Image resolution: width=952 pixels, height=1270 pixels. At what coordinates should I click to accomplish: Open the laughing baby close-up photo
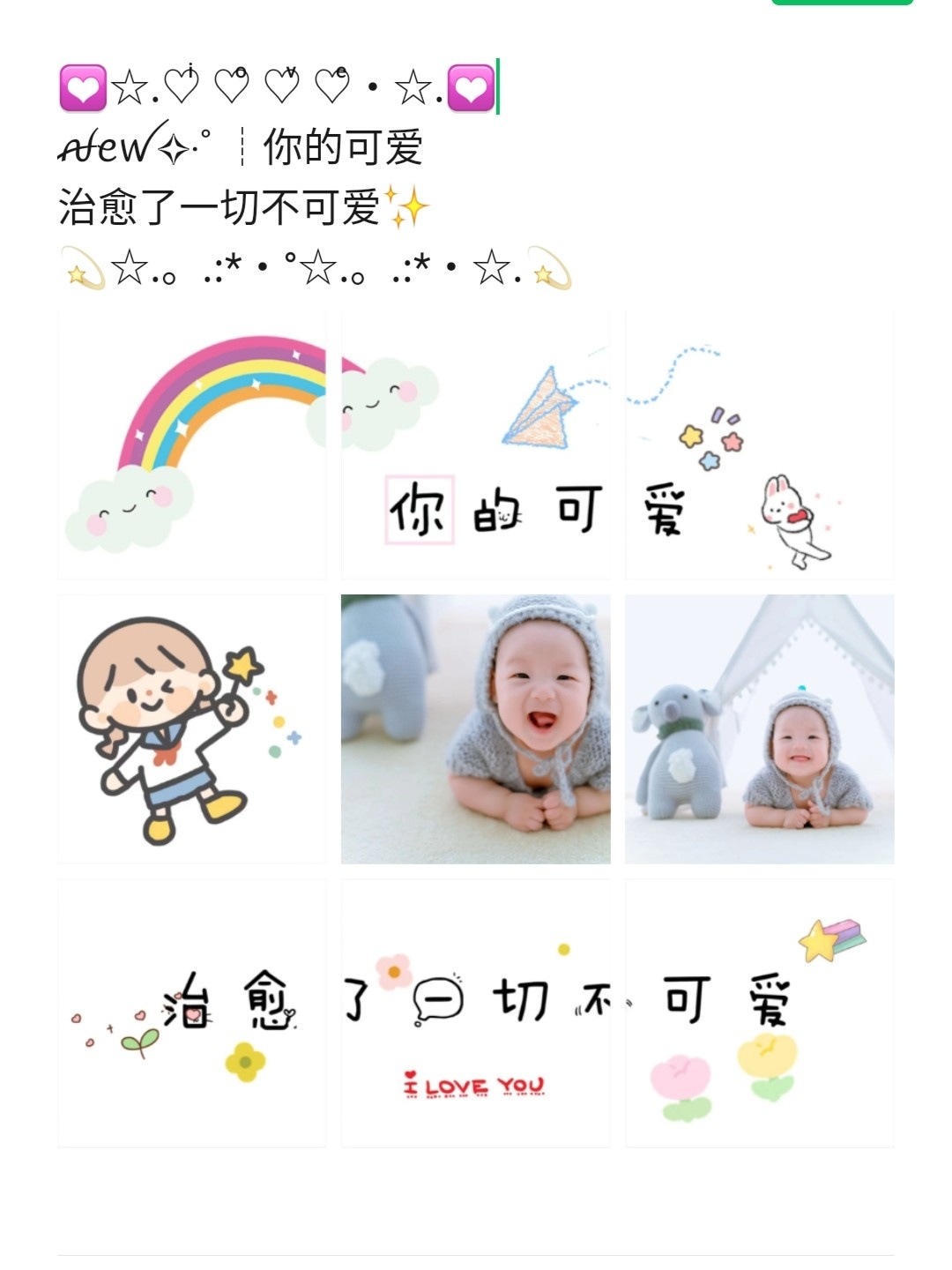pos(476,728)
